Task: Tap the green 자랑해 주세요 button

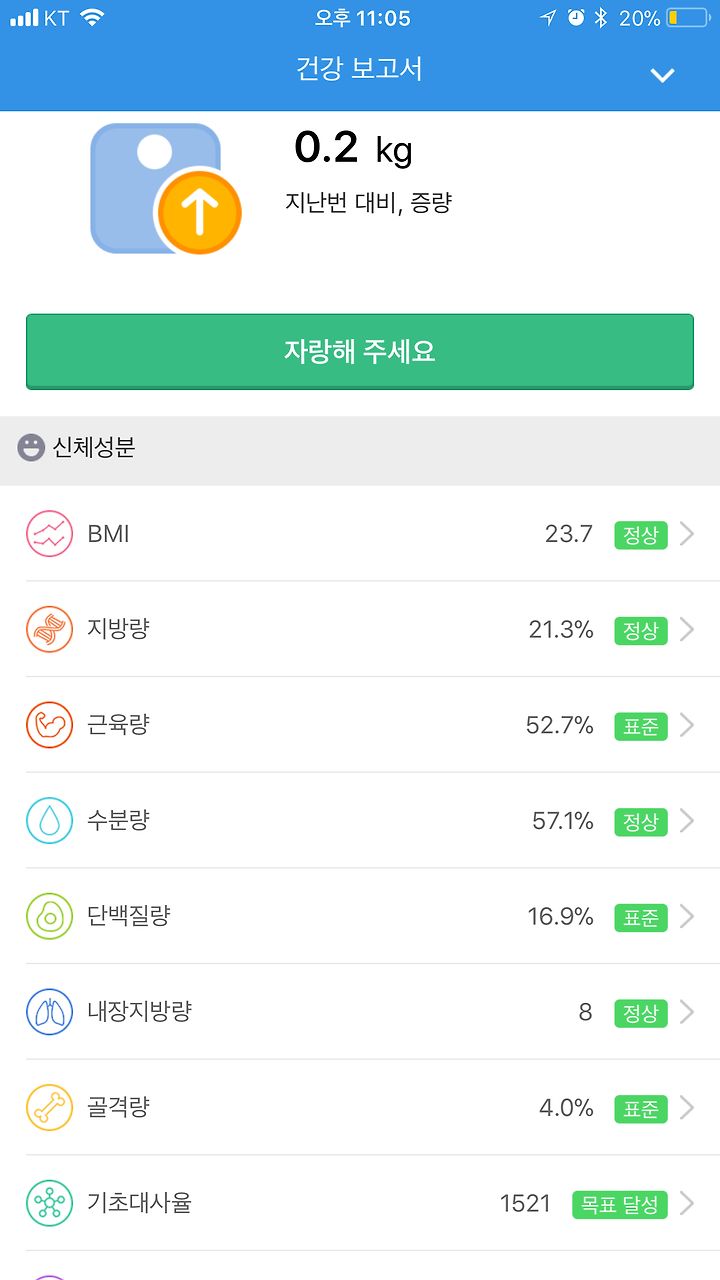Action: click(360, 351)
